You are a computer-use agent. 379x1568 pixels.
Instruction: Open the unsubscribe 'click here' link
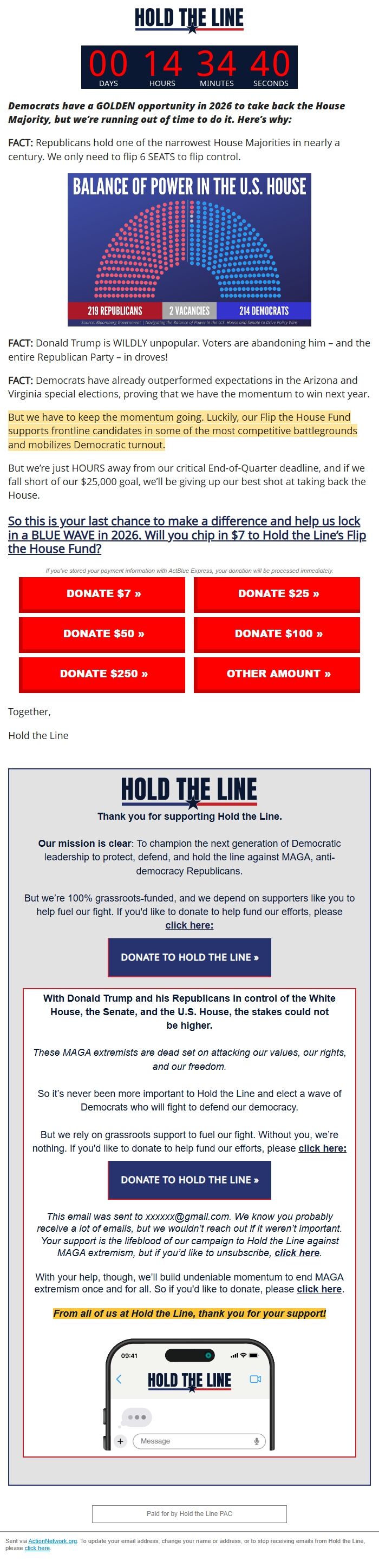coord(297,1253)
